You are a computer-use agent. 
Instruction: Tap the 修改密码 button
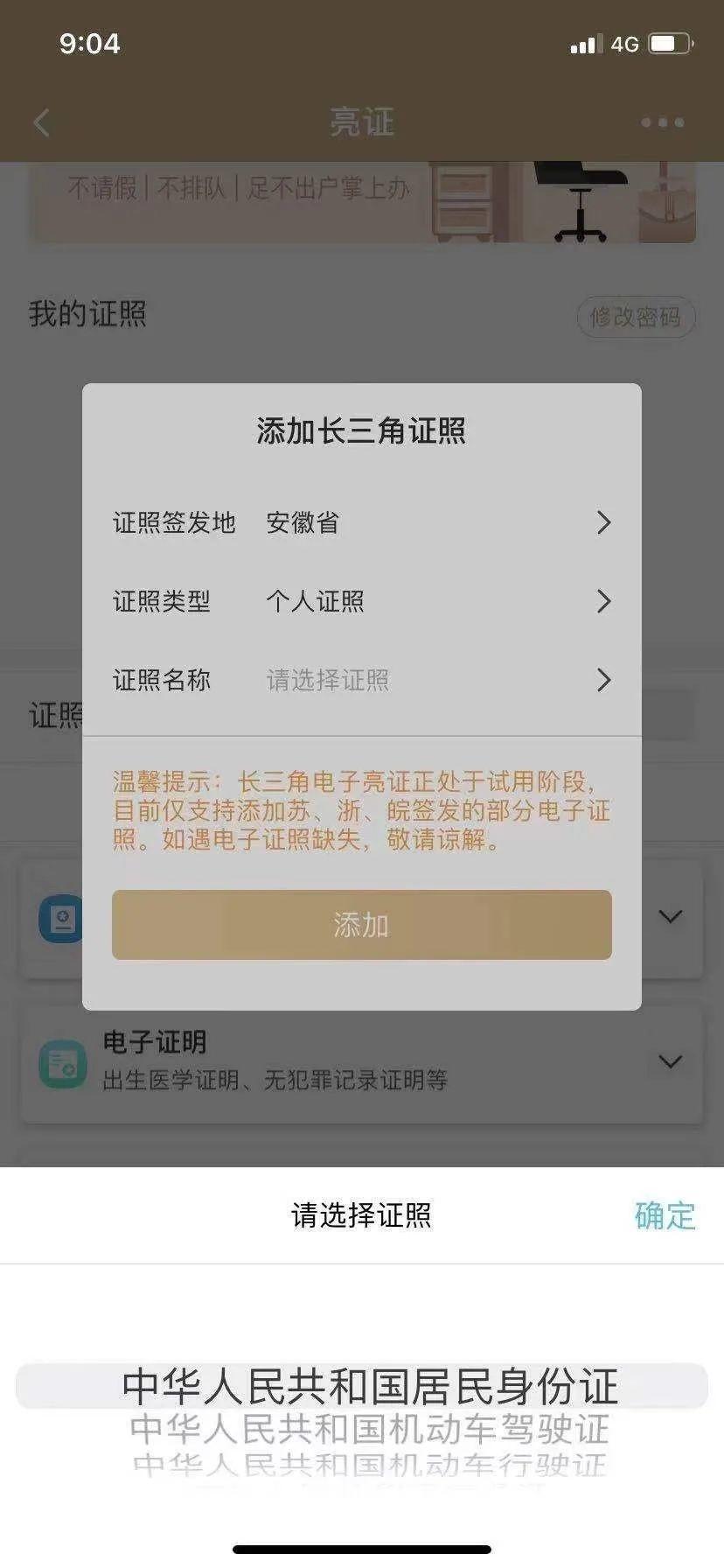point(636,317)
